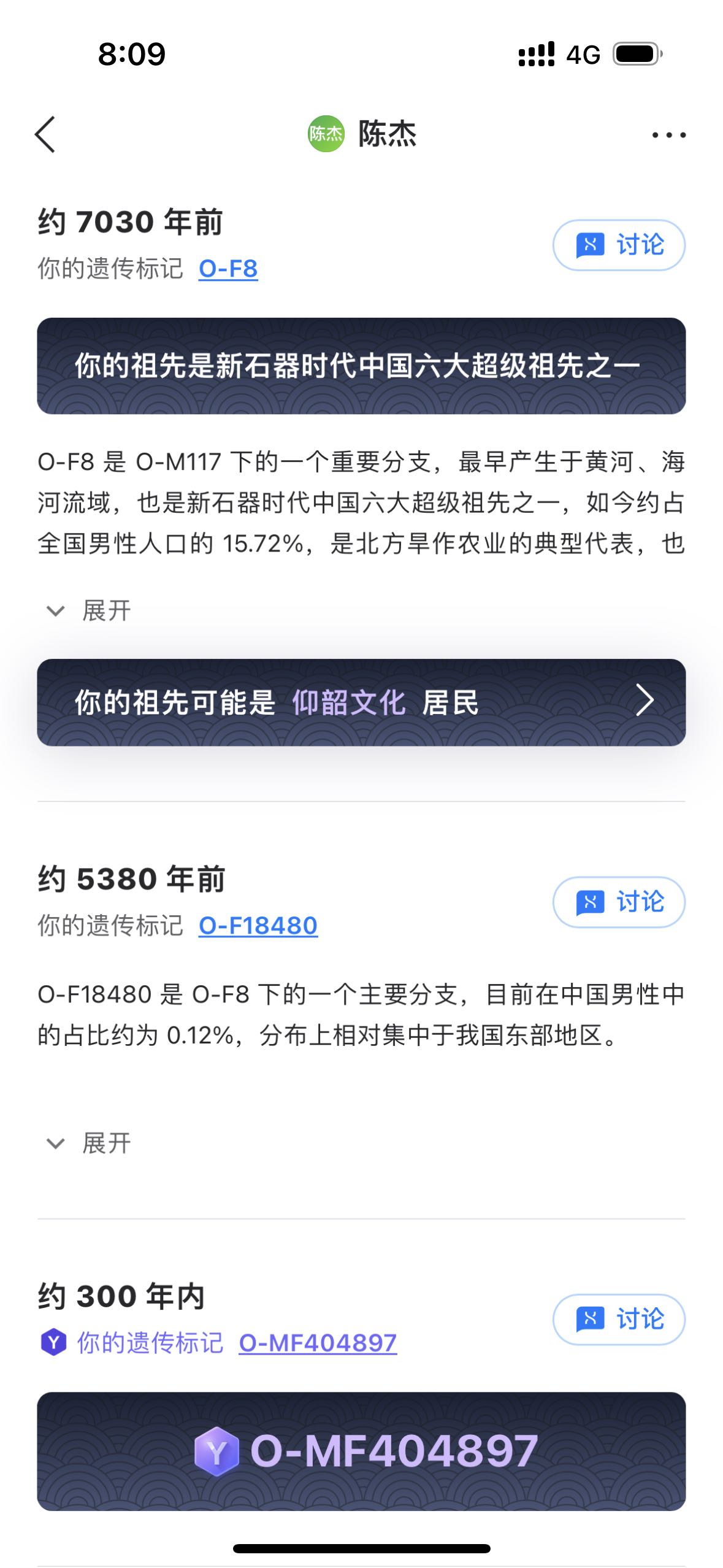Viewport: 723px width, 1568px height.
Task: Expand the O-F8 description with 展开
Action: 90,610
